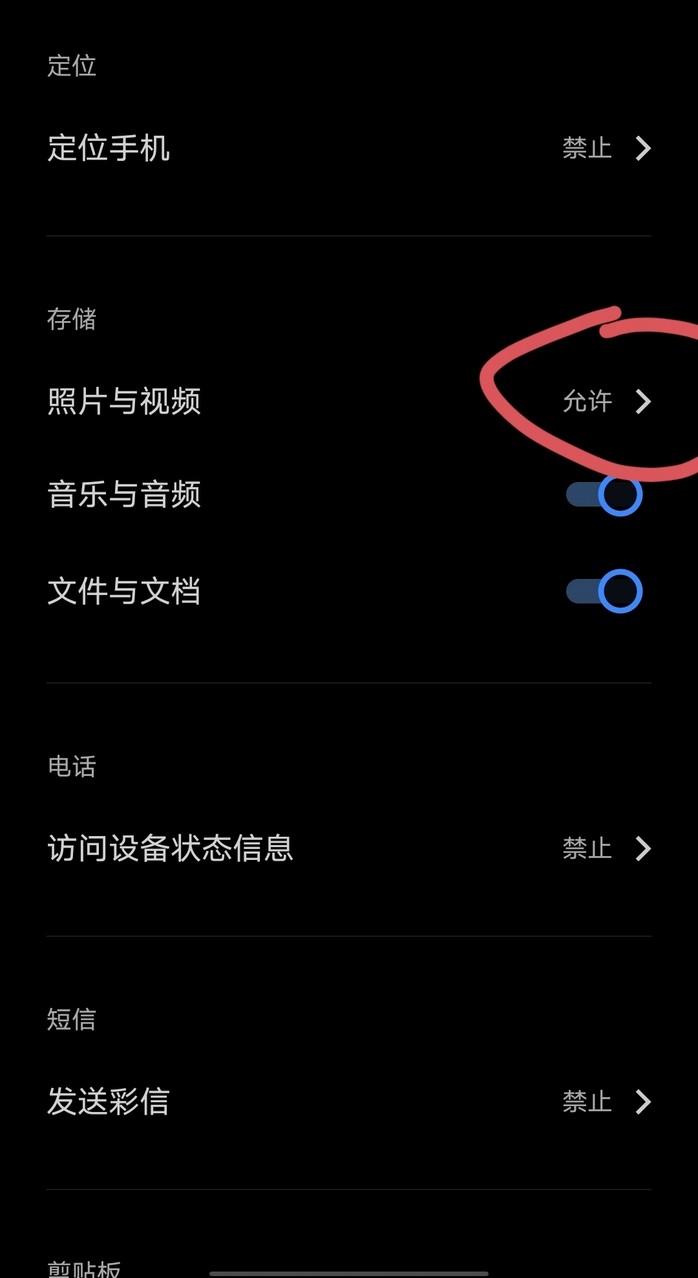This screenshot has height=1278, width=698.
Task: Open 访问设备状态信息 permission
Action: pyautogui.click(x=349, y=849)
